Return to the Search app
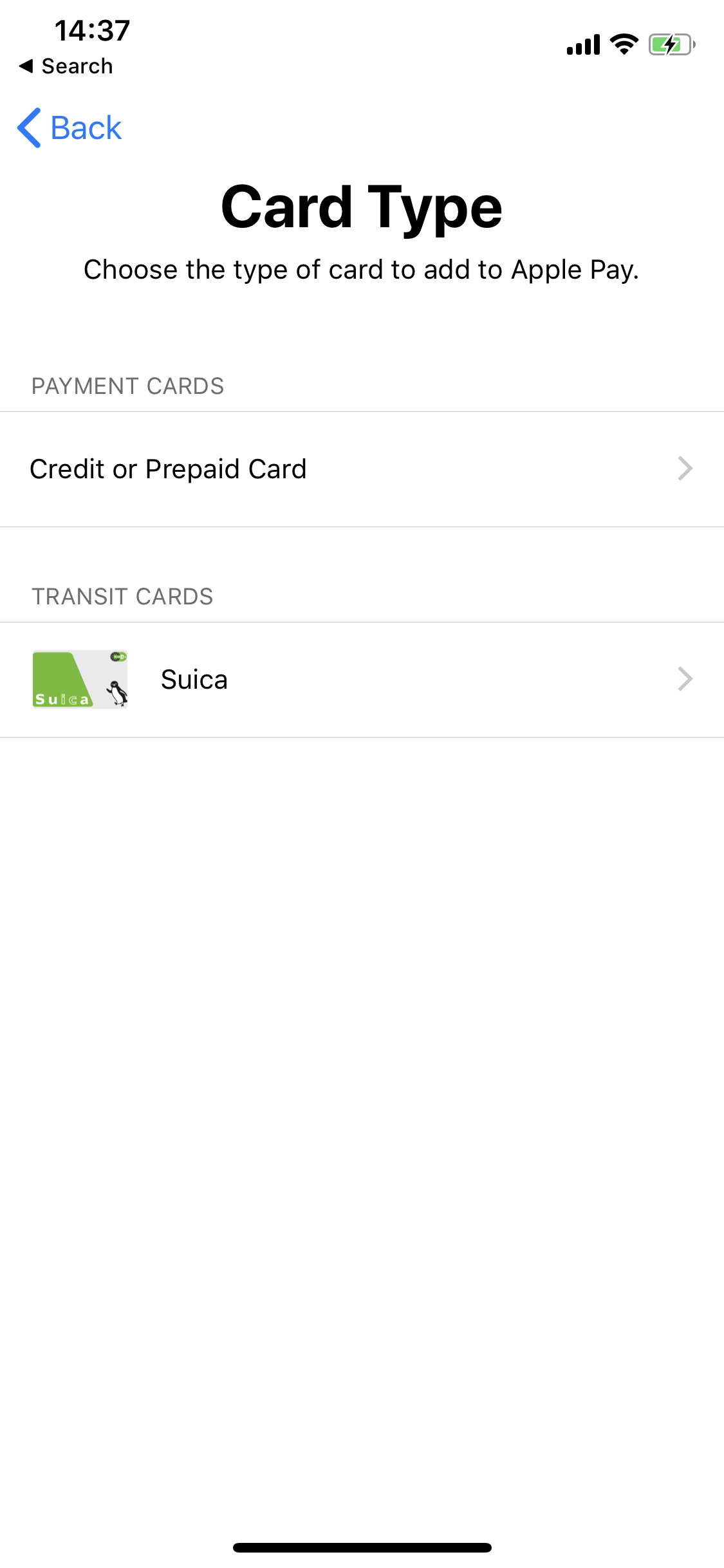The image size is (724, 1568). (66, 66)
